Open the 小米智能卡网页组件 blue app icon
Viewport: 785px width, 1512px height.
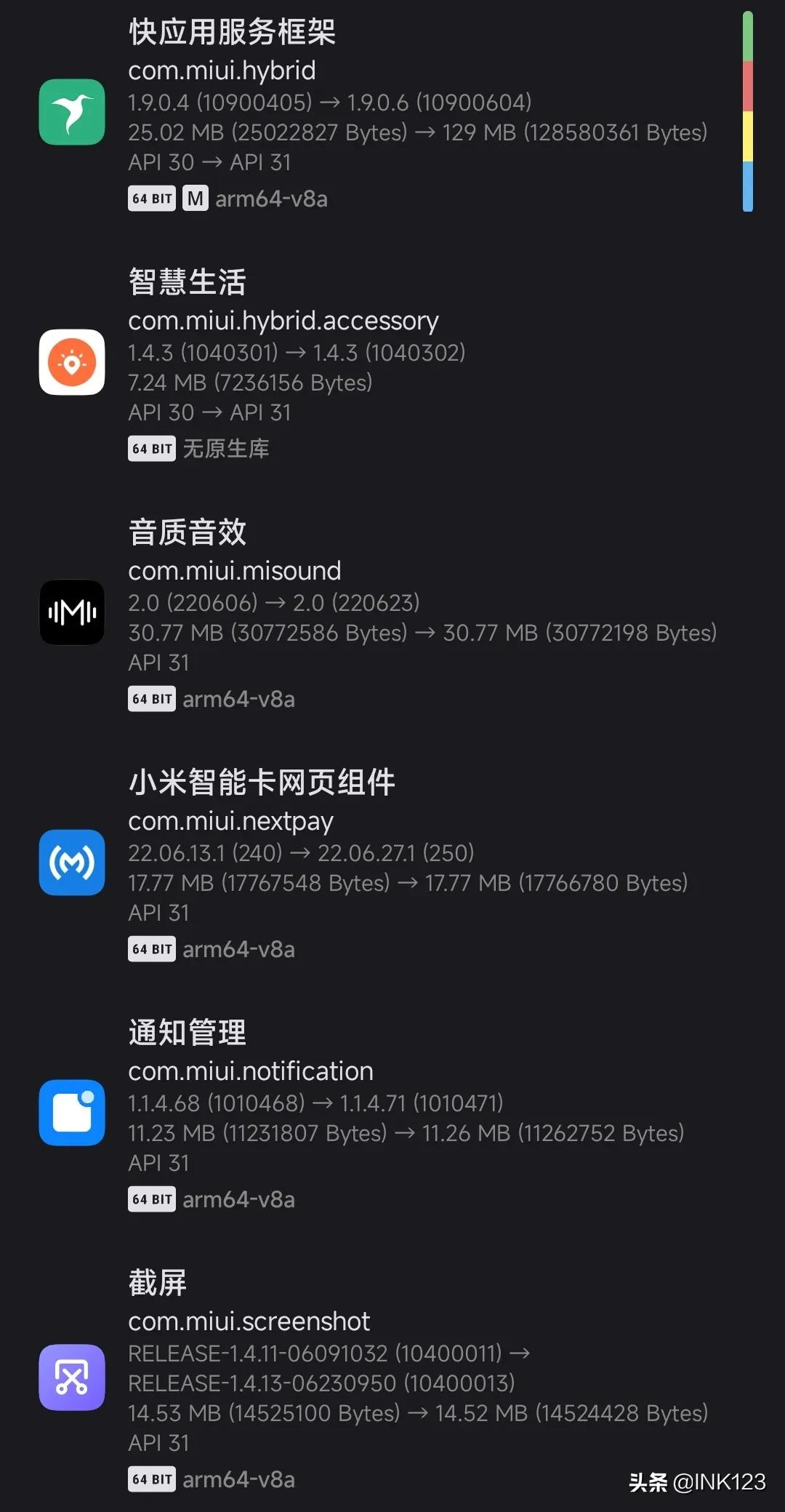coord(71,863)
